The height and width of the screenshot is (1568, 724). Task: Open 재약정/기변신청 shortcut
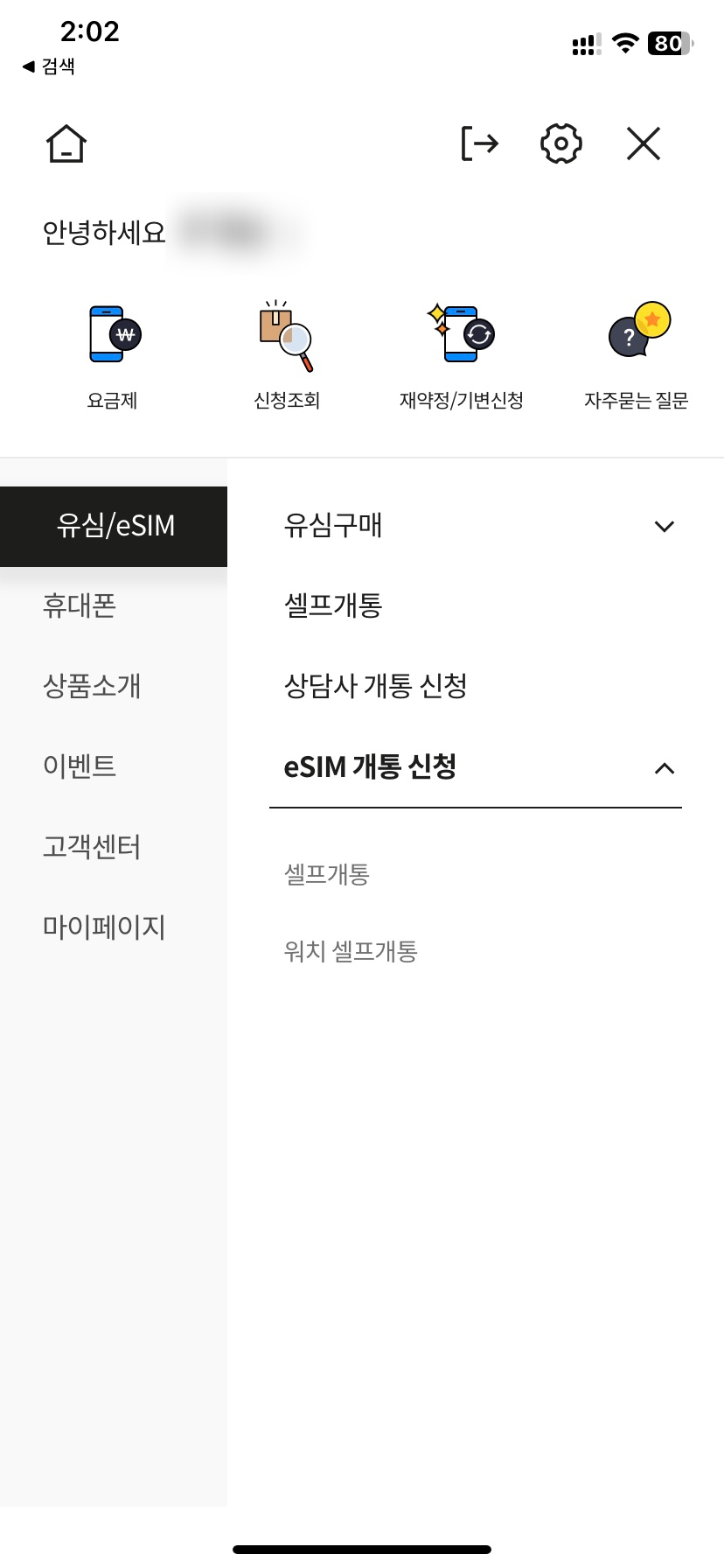tap(462, 357)
